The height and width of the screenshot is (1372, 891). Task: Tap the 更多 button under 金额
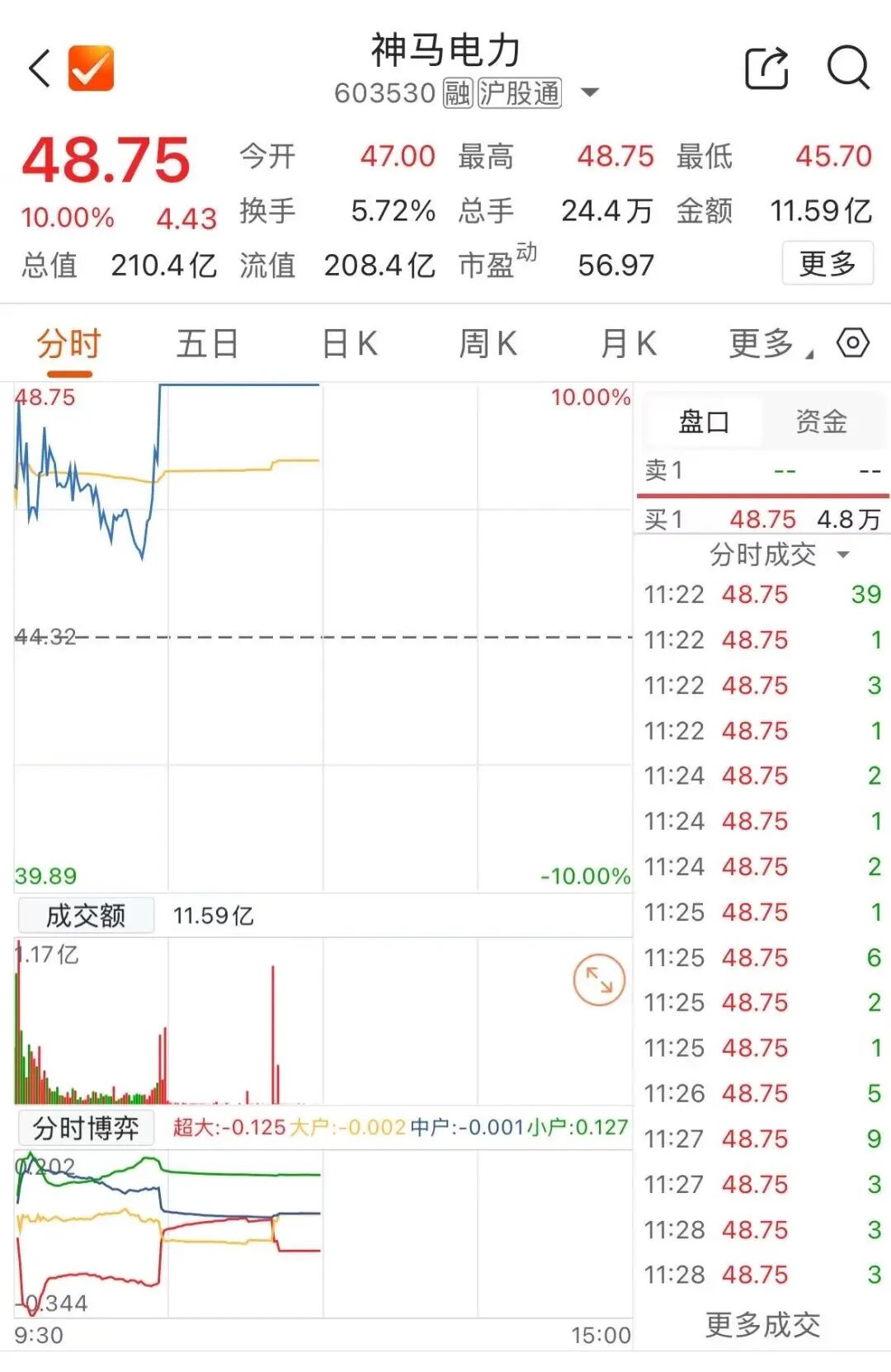(x=827, y=264)
